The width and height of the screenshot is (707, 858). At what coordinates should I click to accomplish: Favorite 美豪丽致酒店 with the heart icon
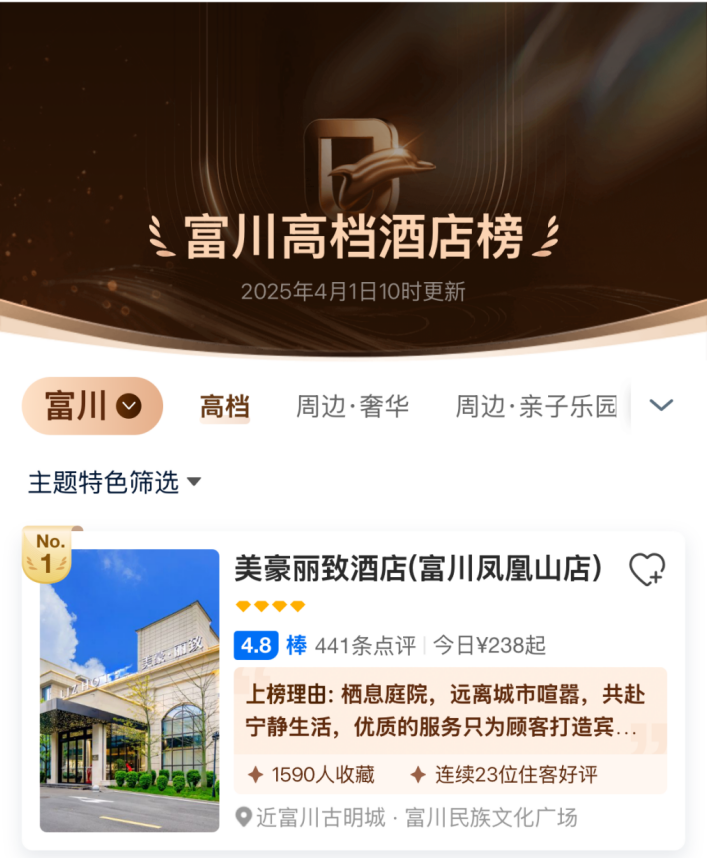[x=646, y=569]
